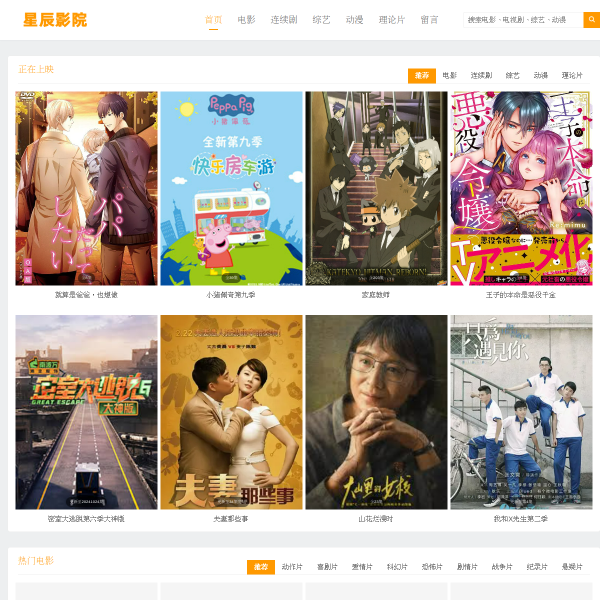Tap the search input box
The height and width of the screenshot is (600, 600).
(x=522, y=19)
